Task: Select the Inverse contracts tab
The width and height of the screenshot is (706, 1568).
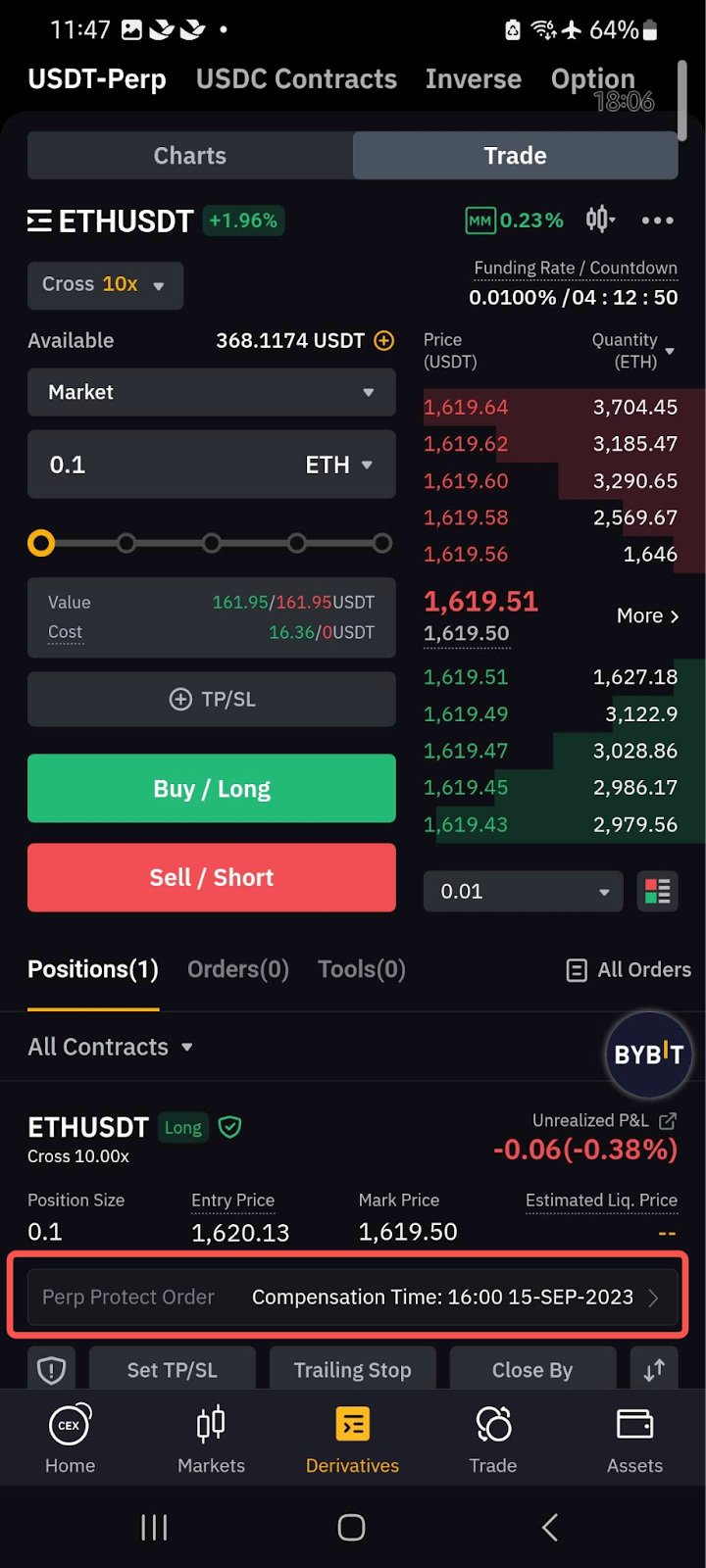Action: (x=473, y=79)
